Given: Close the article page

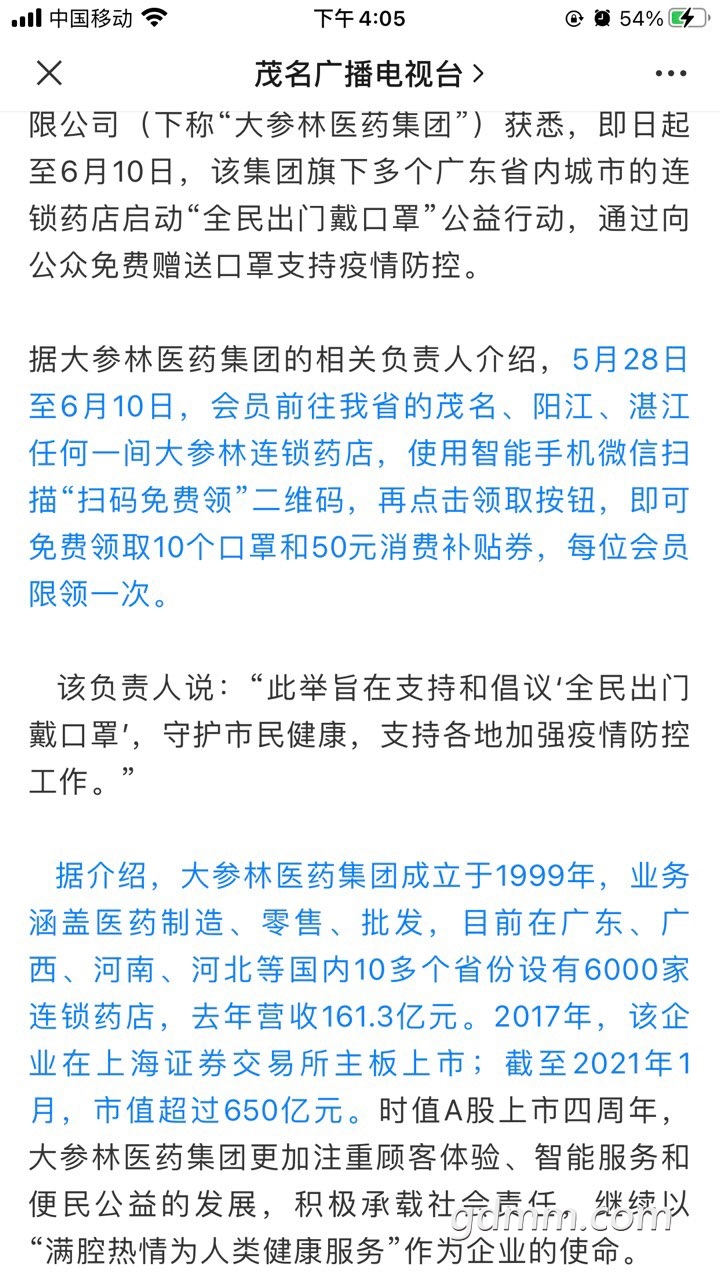Looking at the screenshot, I should pyautogui.click(x=49, y=73).
